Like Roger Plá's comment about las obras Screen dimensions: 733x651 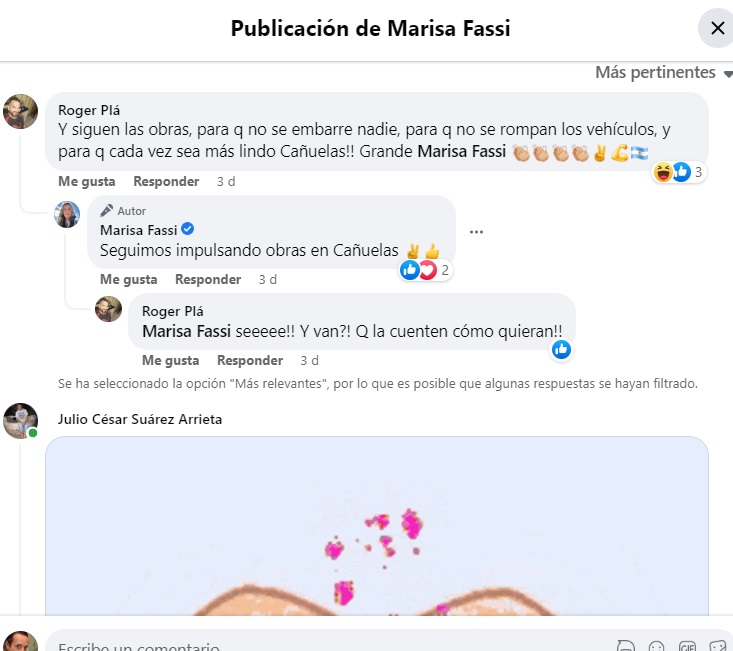pos(86,182)
